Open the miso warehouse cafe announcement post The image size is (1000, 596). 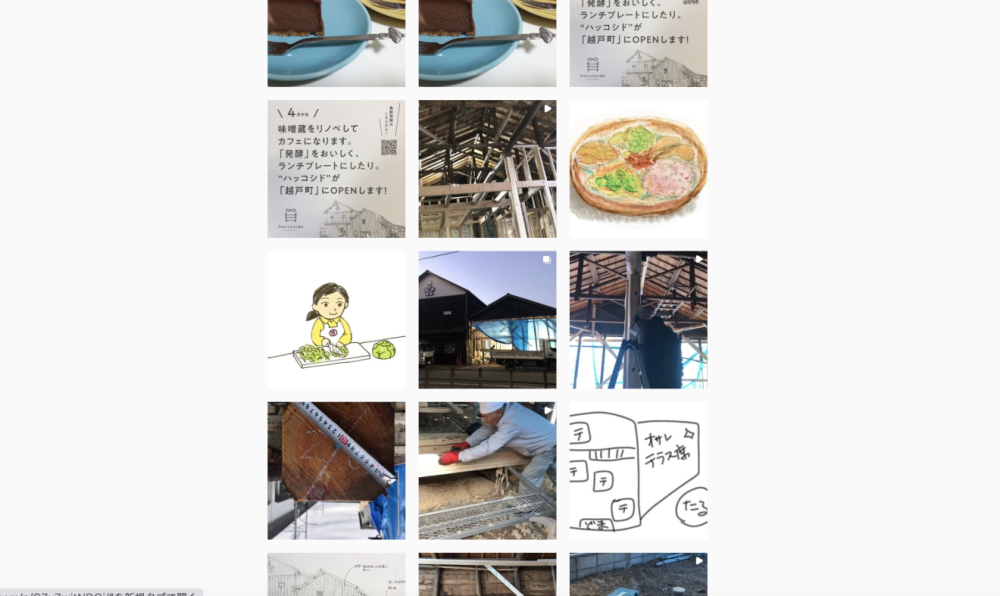click(336, 169)
